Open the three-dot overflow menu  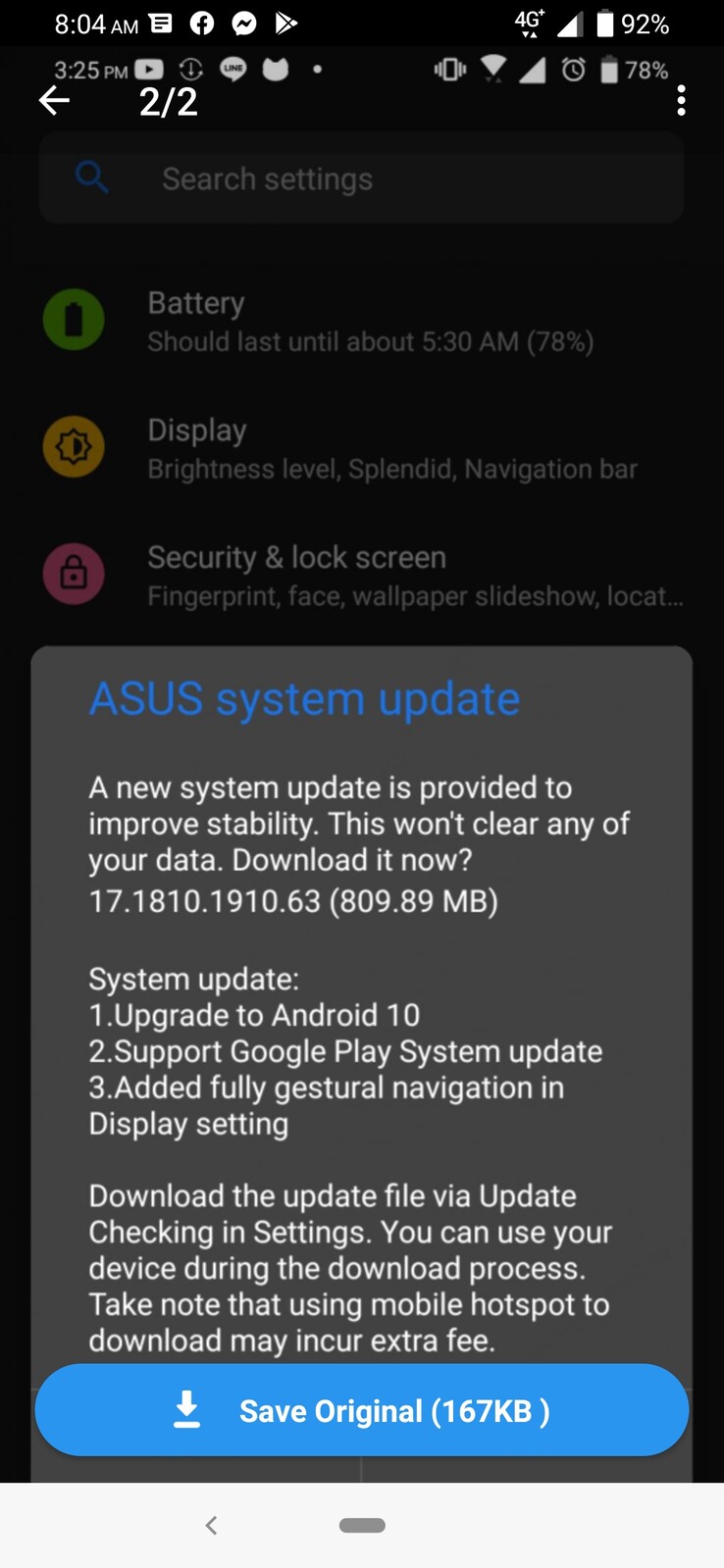(681, 100)
